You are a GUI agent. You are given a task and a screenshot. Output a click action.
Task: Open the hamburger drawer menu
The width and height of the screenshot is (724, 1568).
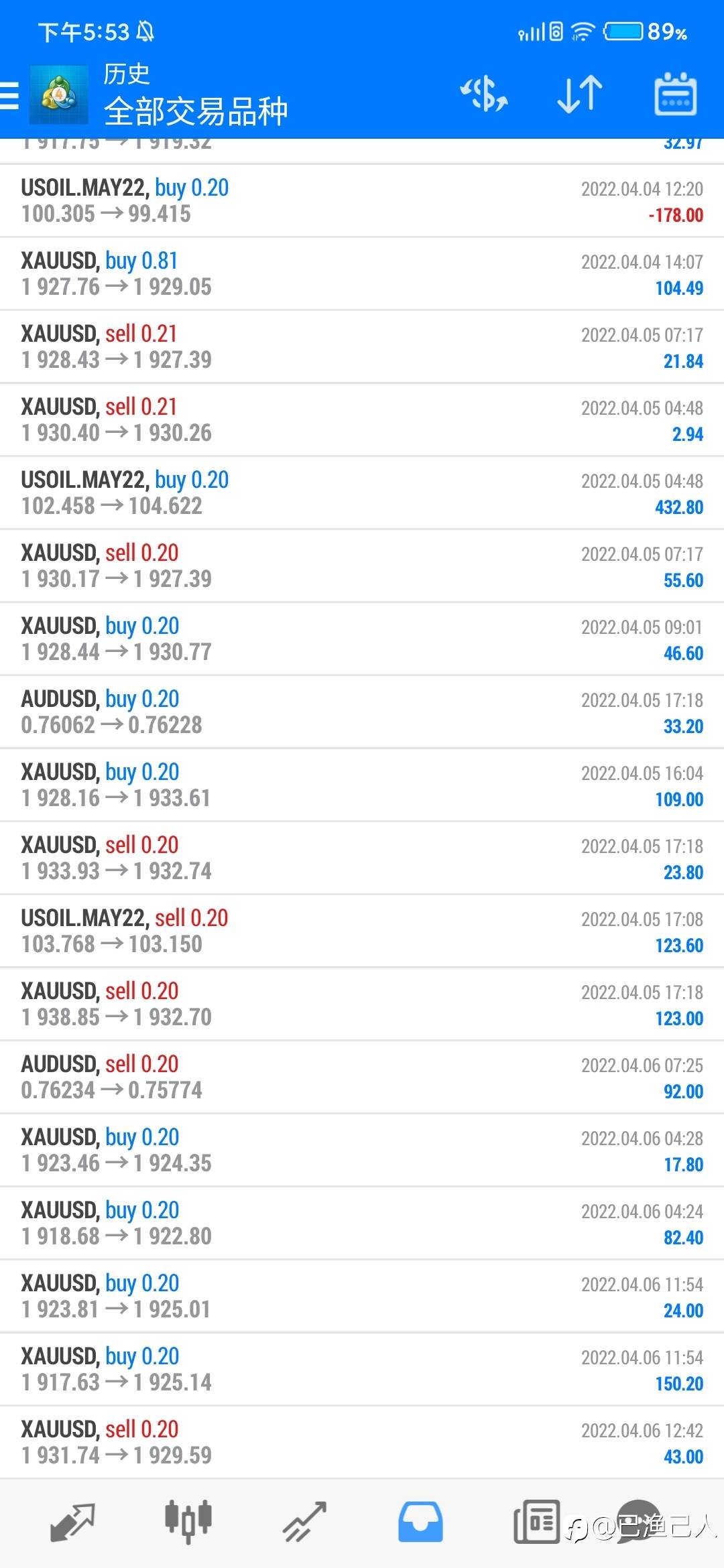click(9, 95)
